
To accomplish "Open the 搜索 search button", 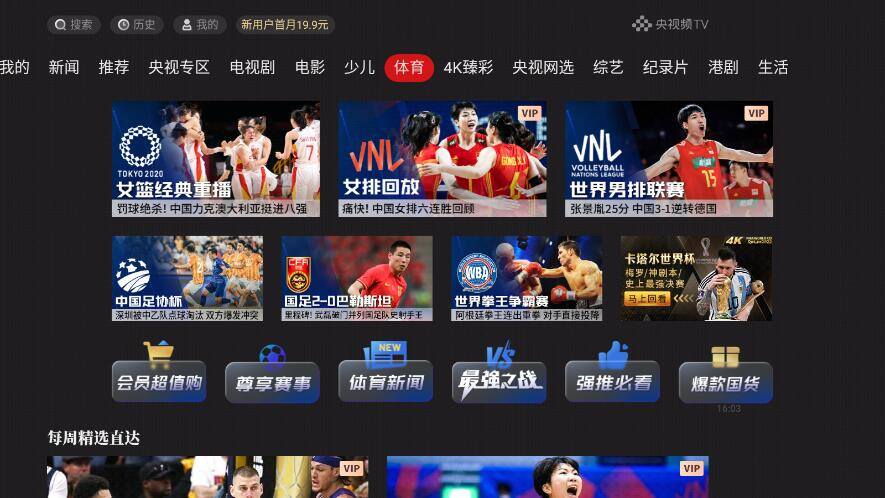I will click(x=73, y=25).
